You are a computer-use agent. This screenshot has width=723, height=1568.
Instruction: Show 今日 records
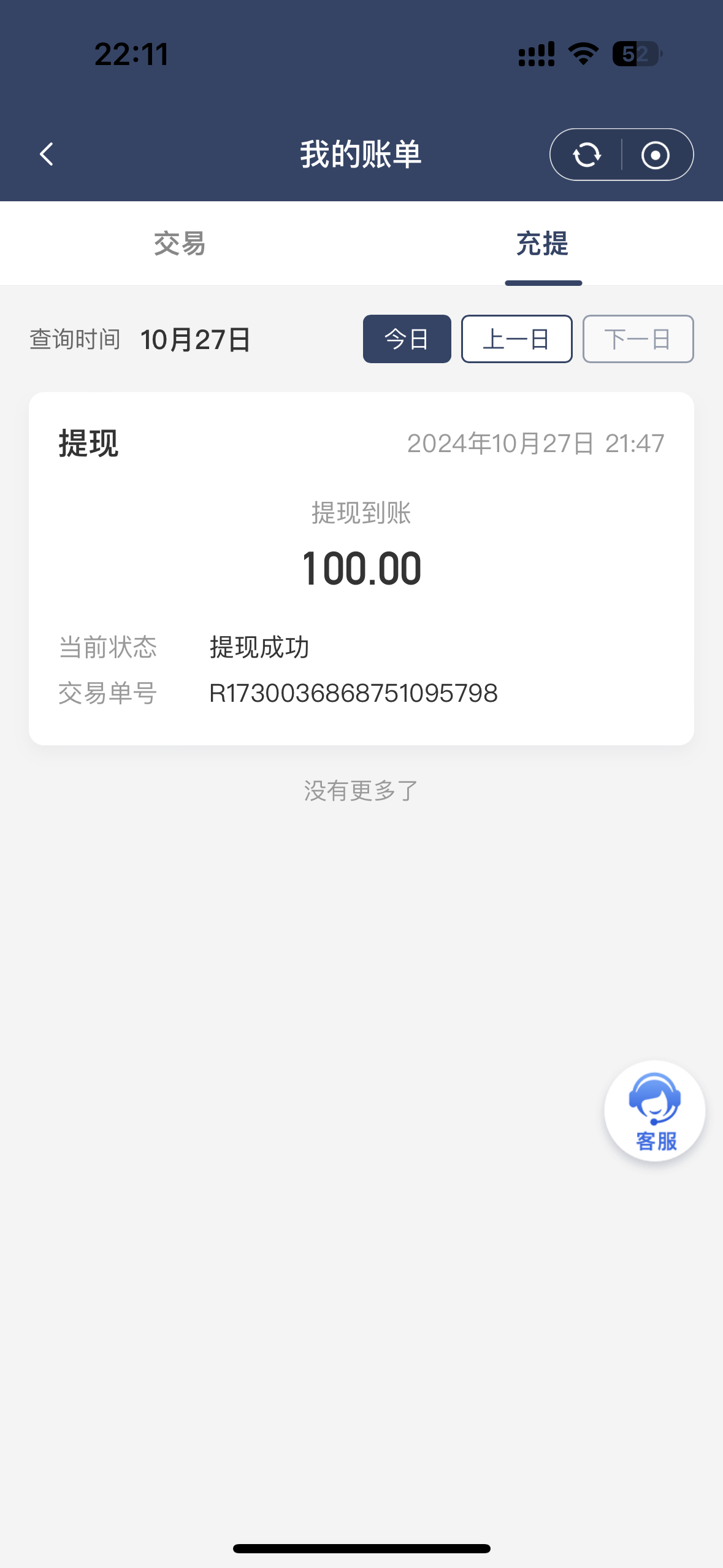click(407, 339)
